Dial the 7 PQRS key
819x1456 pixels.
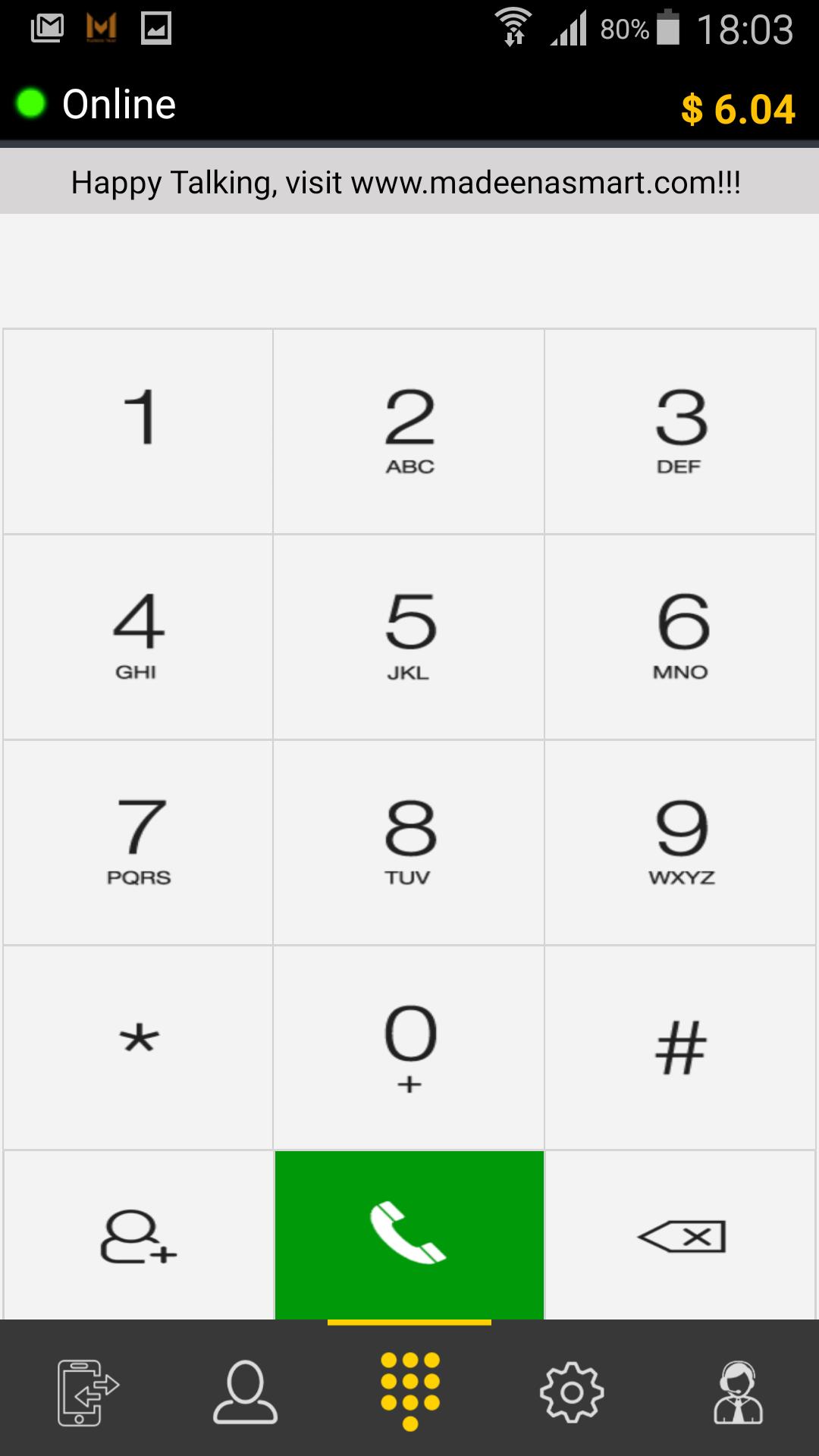tap(138, 842)
